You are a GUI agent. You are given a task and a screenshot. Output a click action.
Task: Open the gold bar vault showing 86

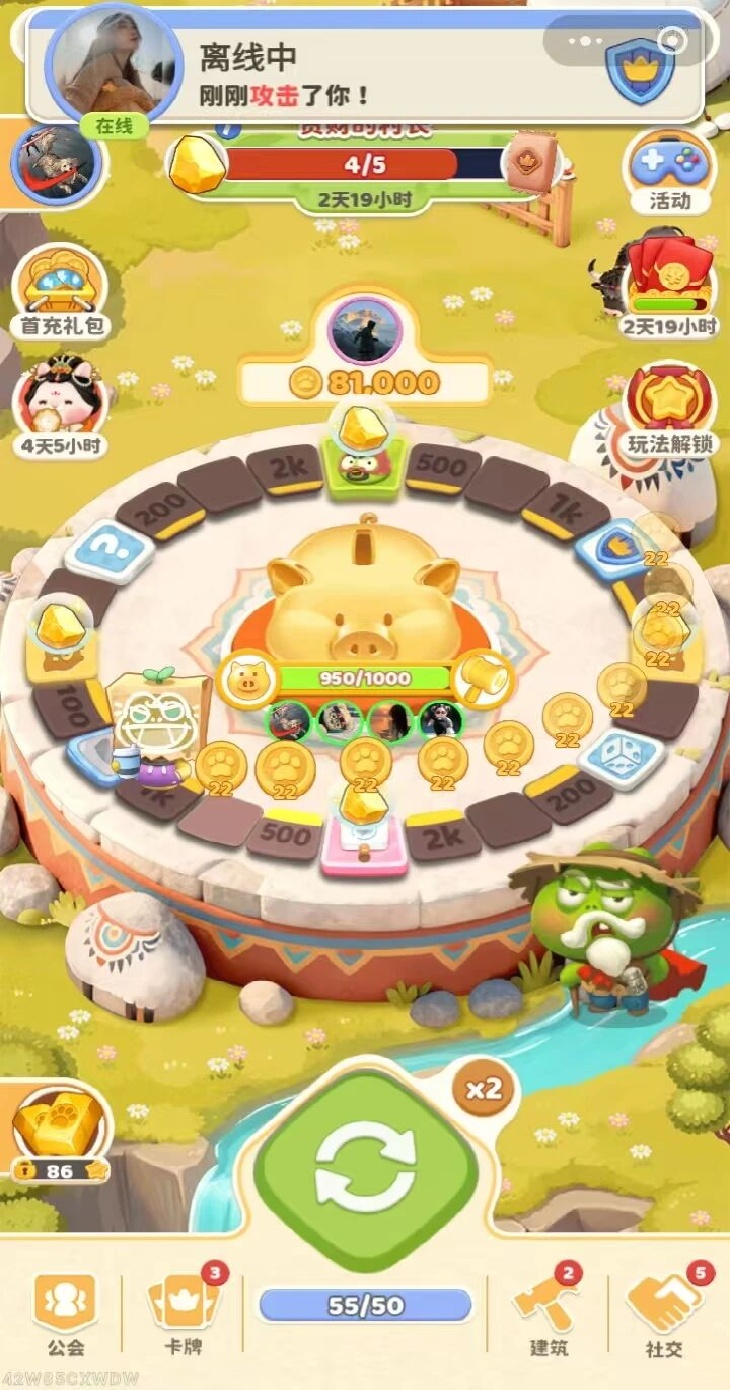click(x=58, y=1130)
